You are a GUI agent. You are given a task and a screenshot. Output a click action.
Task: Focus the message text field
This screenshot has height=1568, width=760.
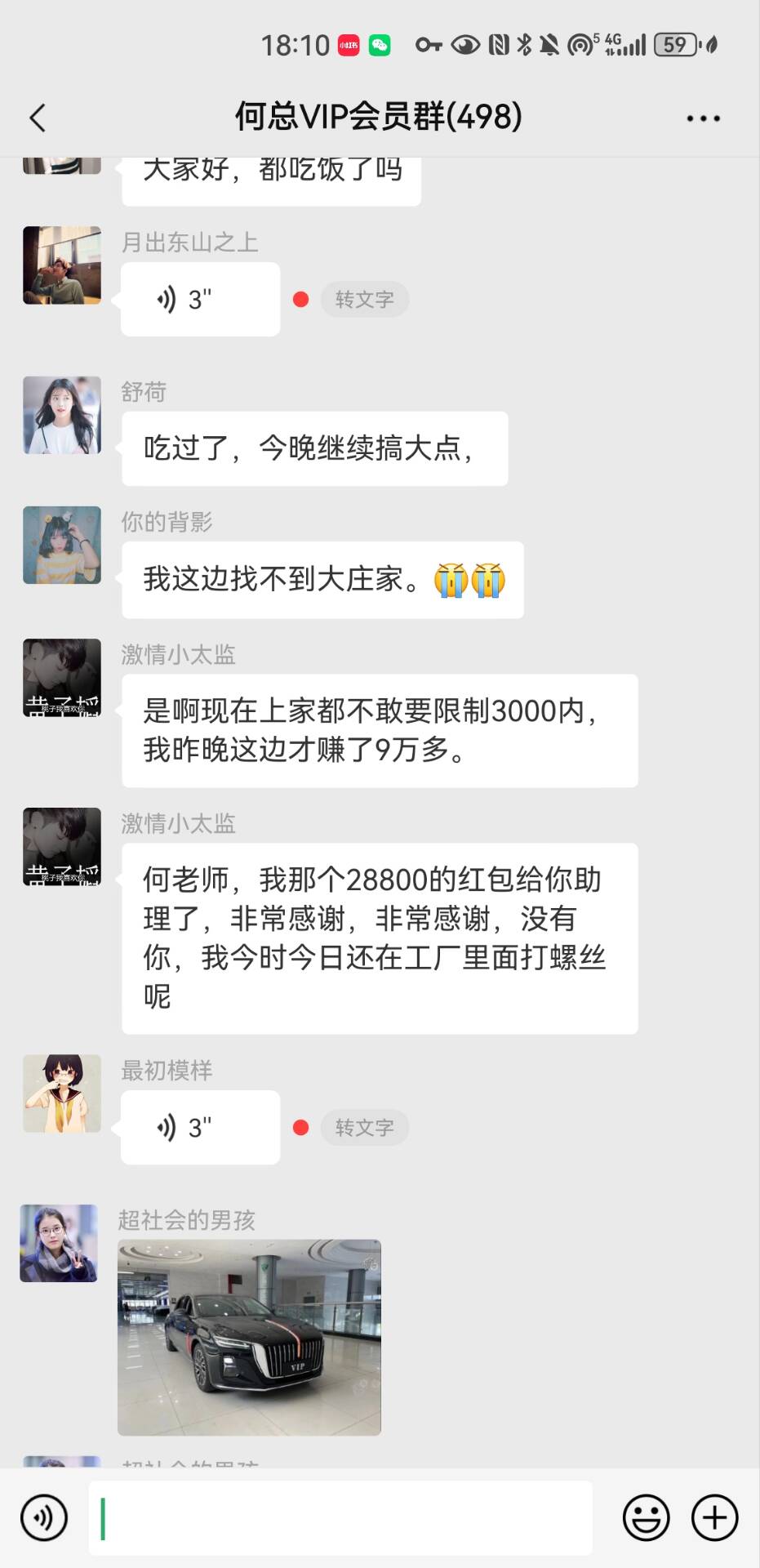click(340, 1517)
